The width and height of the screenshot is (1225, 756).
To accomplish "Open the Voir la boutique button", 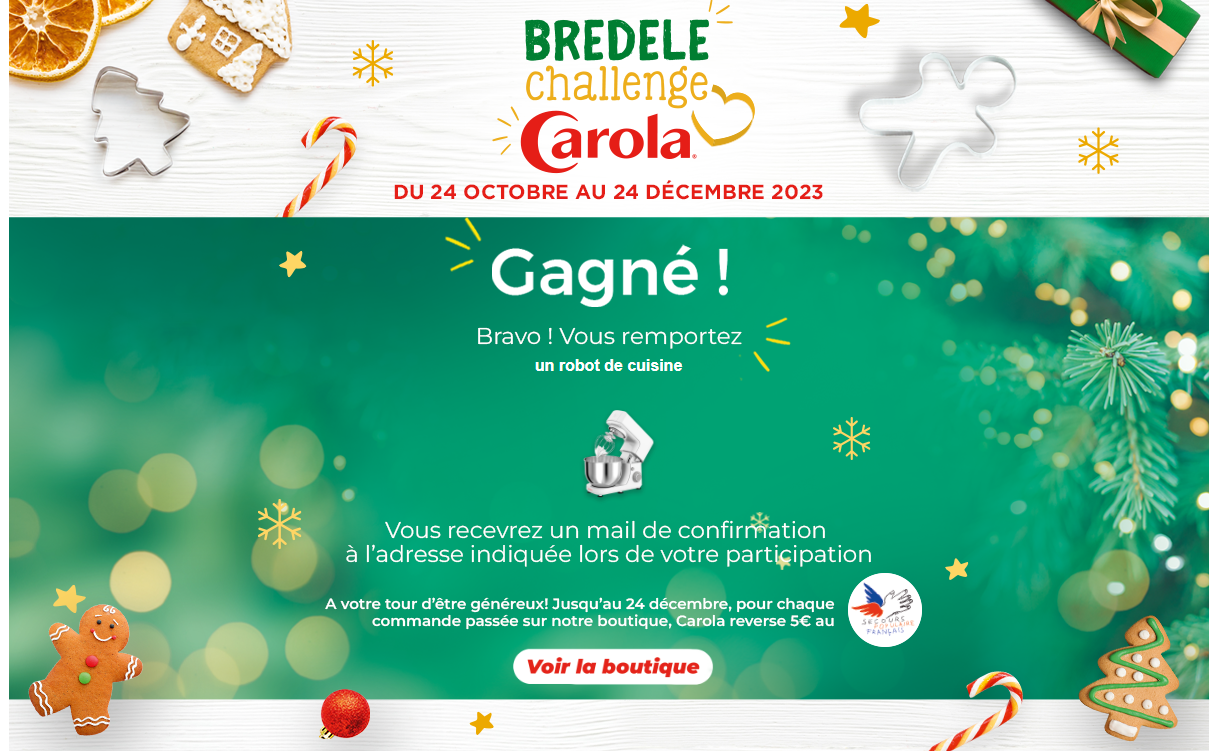I will point(612,667).
